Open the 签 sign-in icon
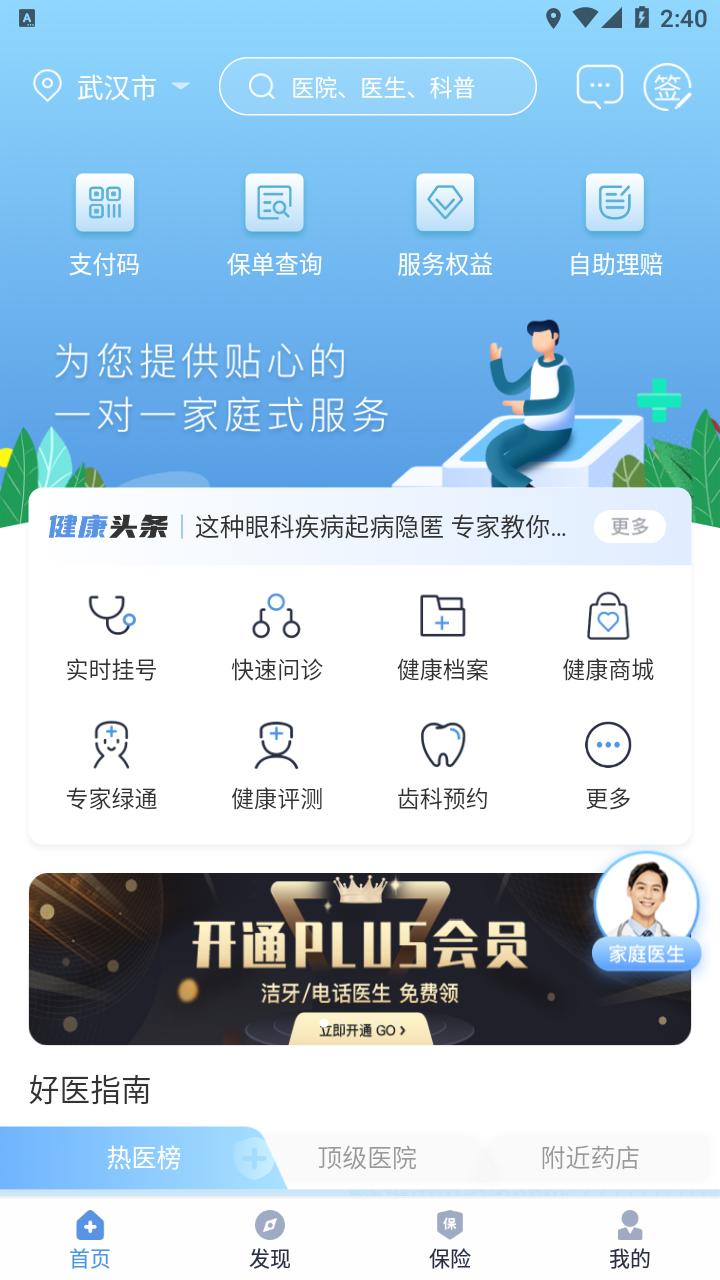This screenshot has width=720, height=1280. point(667,87)
